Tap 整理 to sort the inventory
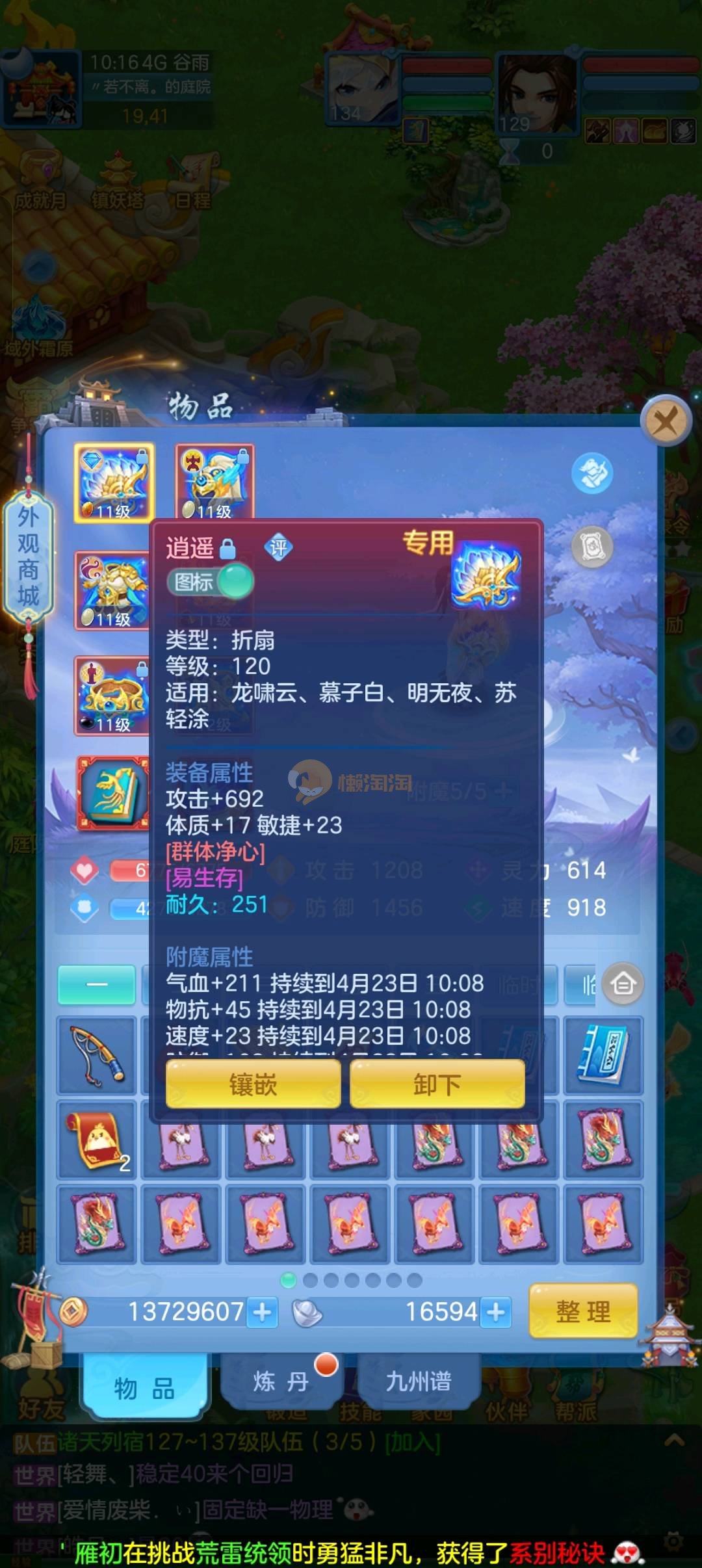This screenshot has height=1568, width=702. 583,1311
